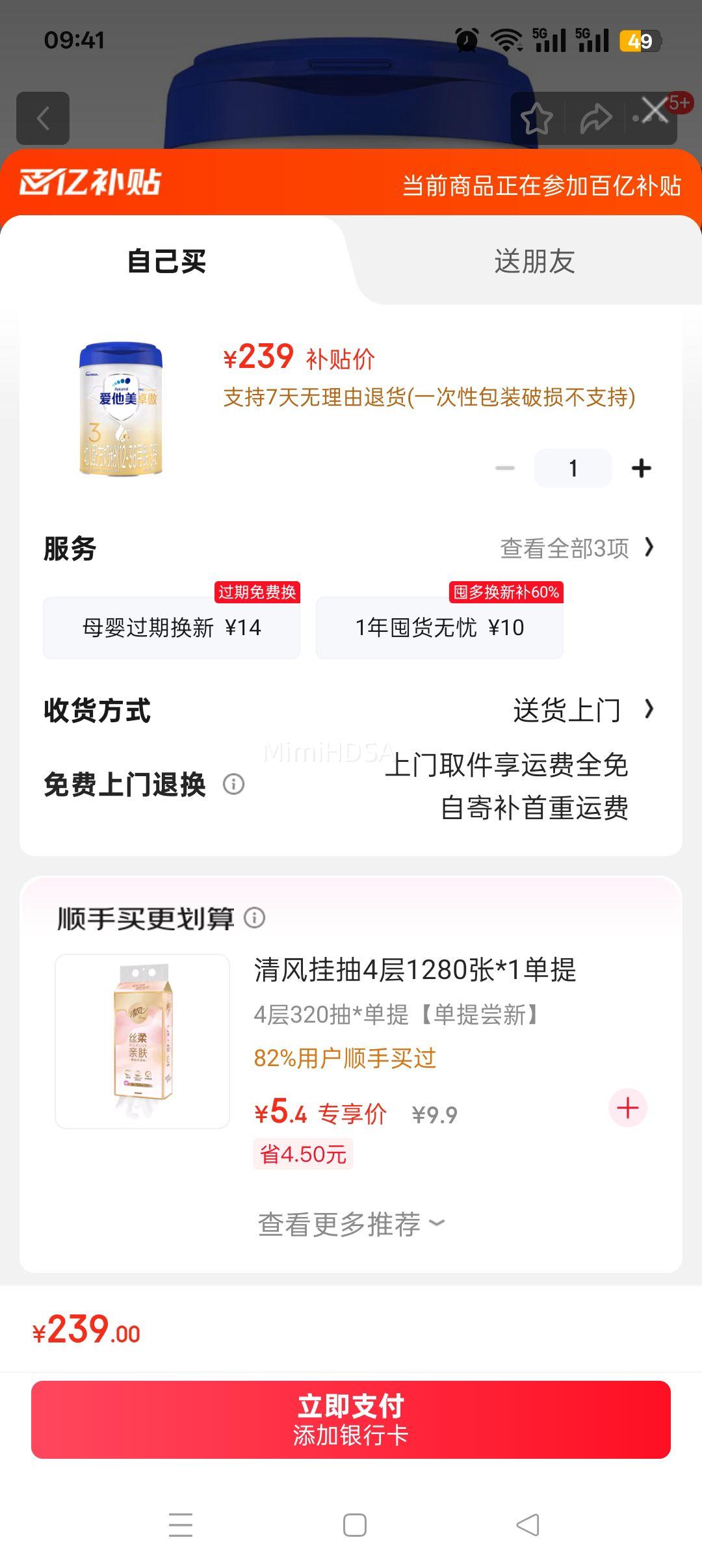Add the 1年囤货无忧 ¥10 service

[x=439, y=627]
